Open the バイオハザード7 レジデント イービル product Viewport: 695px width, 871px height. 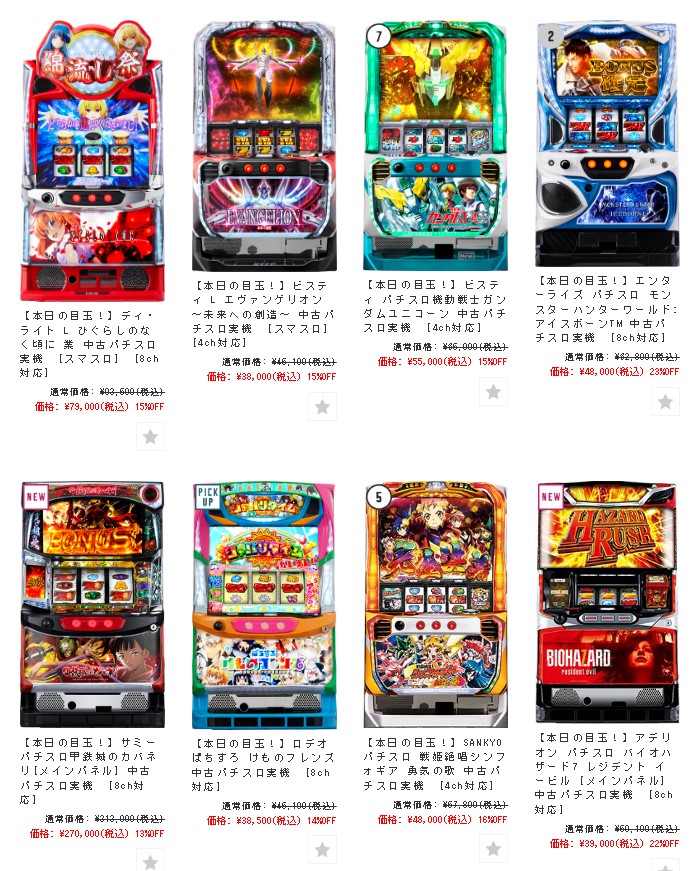pos(607,602)
